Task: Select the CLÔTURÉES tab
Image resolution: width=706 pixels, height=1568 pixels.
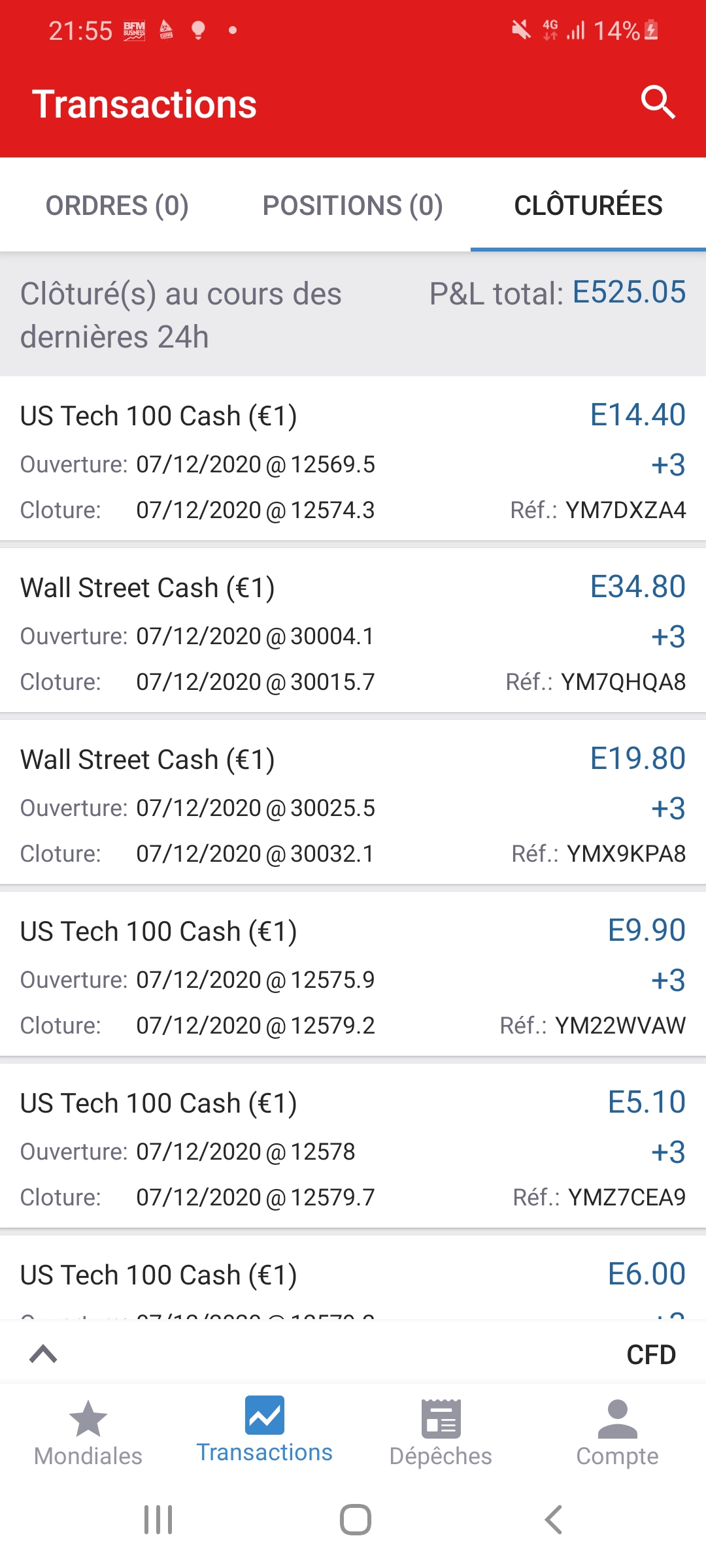Action: click(588, 205)
